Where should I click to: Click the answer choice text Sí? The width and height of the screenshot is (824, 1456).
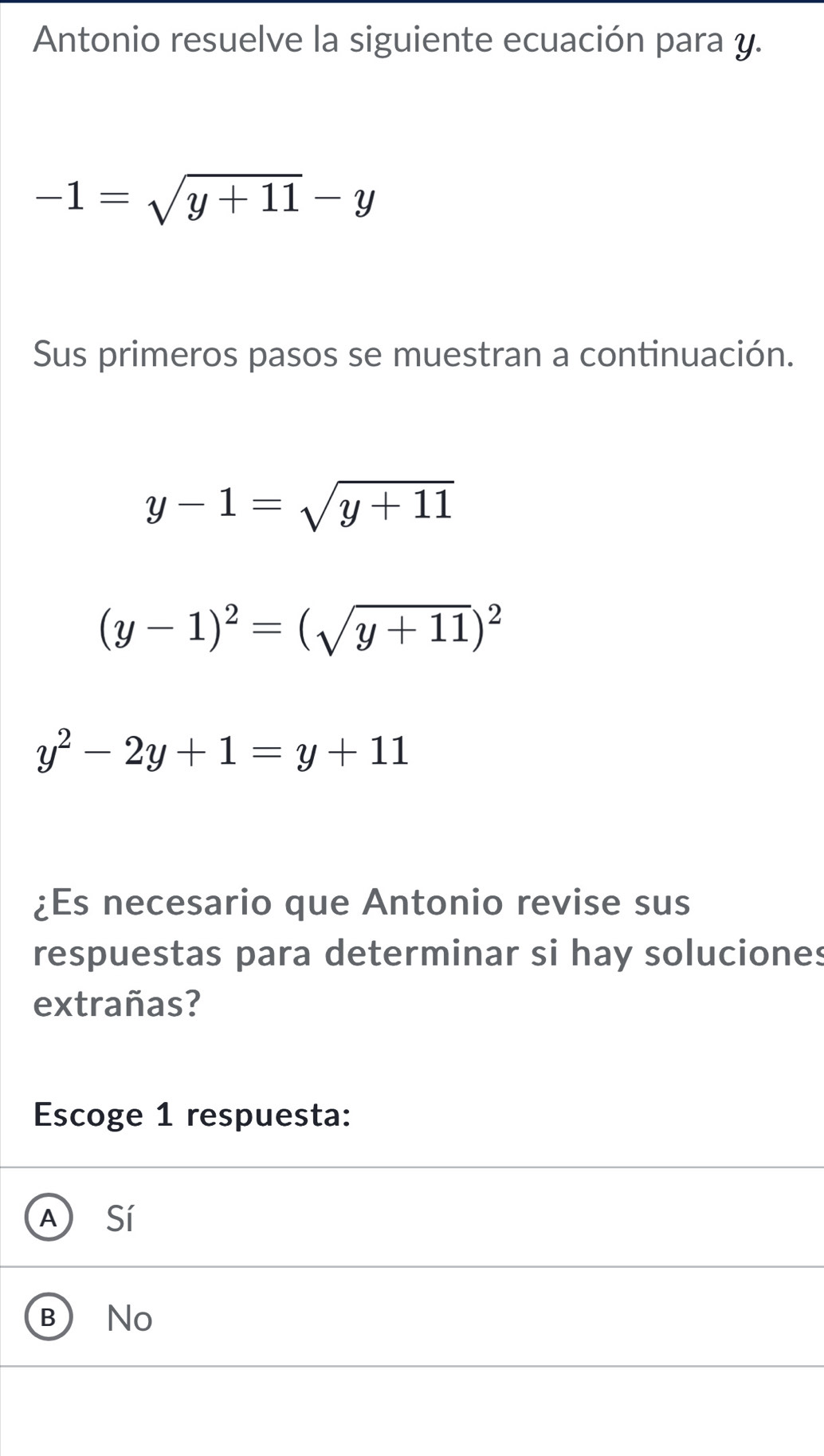point(121,1218)
